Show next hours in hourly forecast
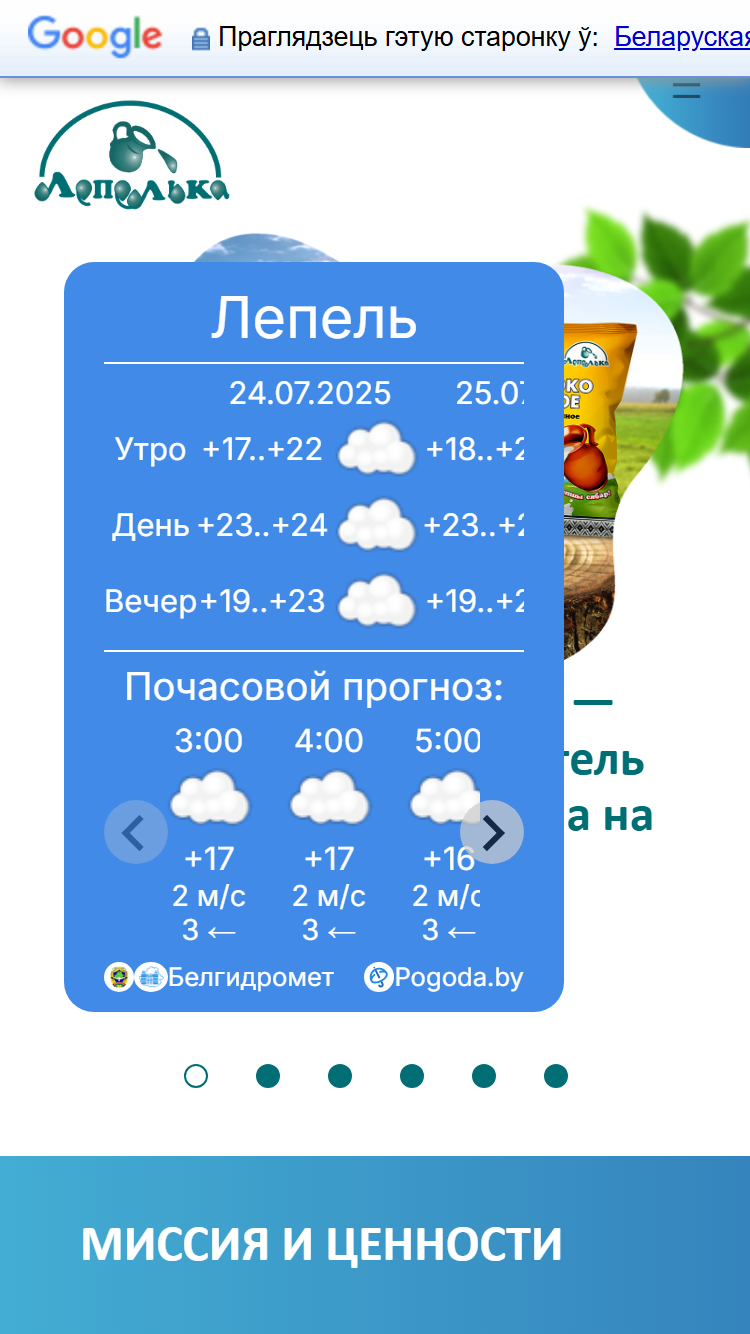 pos(492,832)
